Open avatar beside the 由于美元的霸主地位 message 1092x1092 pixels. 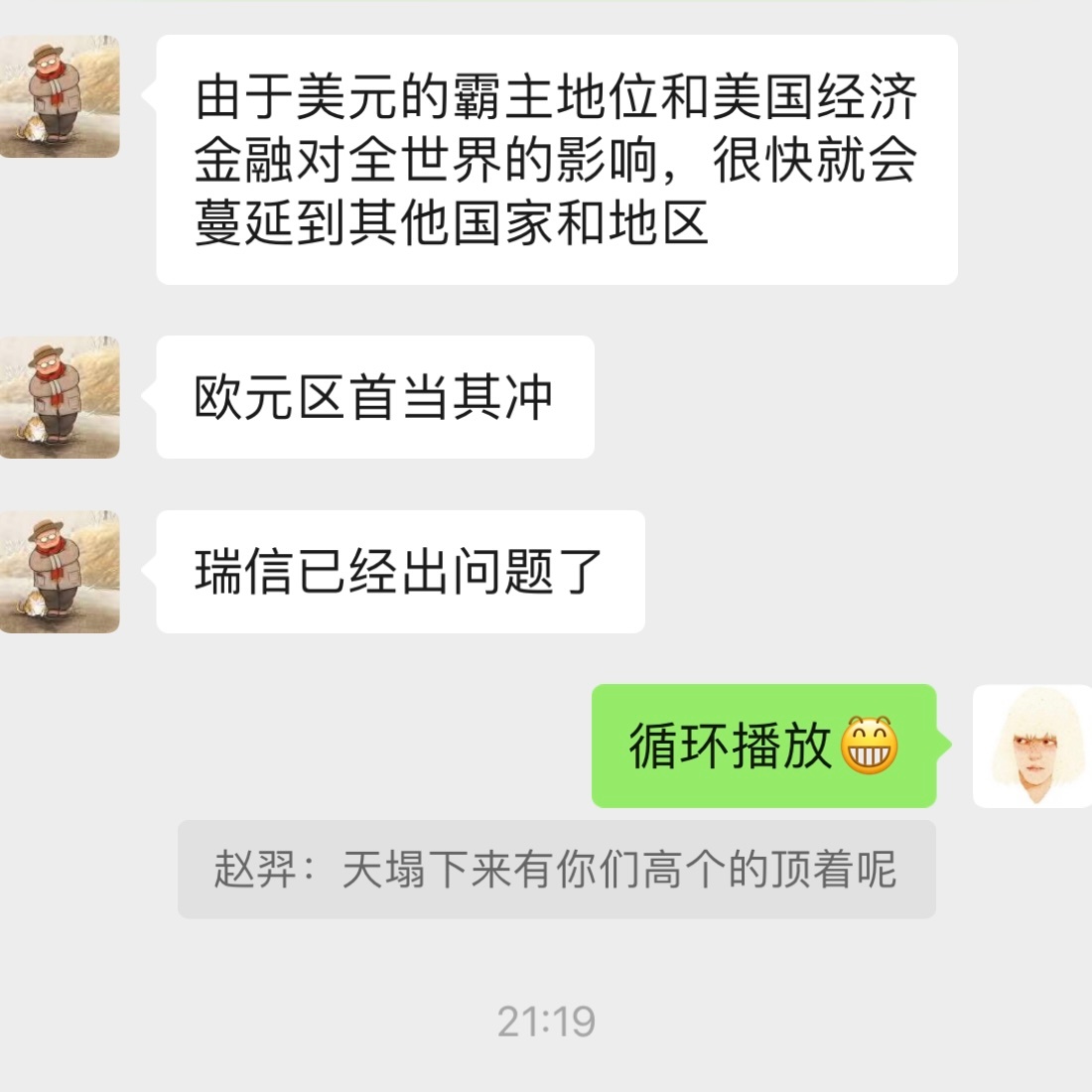coord(60,97)
